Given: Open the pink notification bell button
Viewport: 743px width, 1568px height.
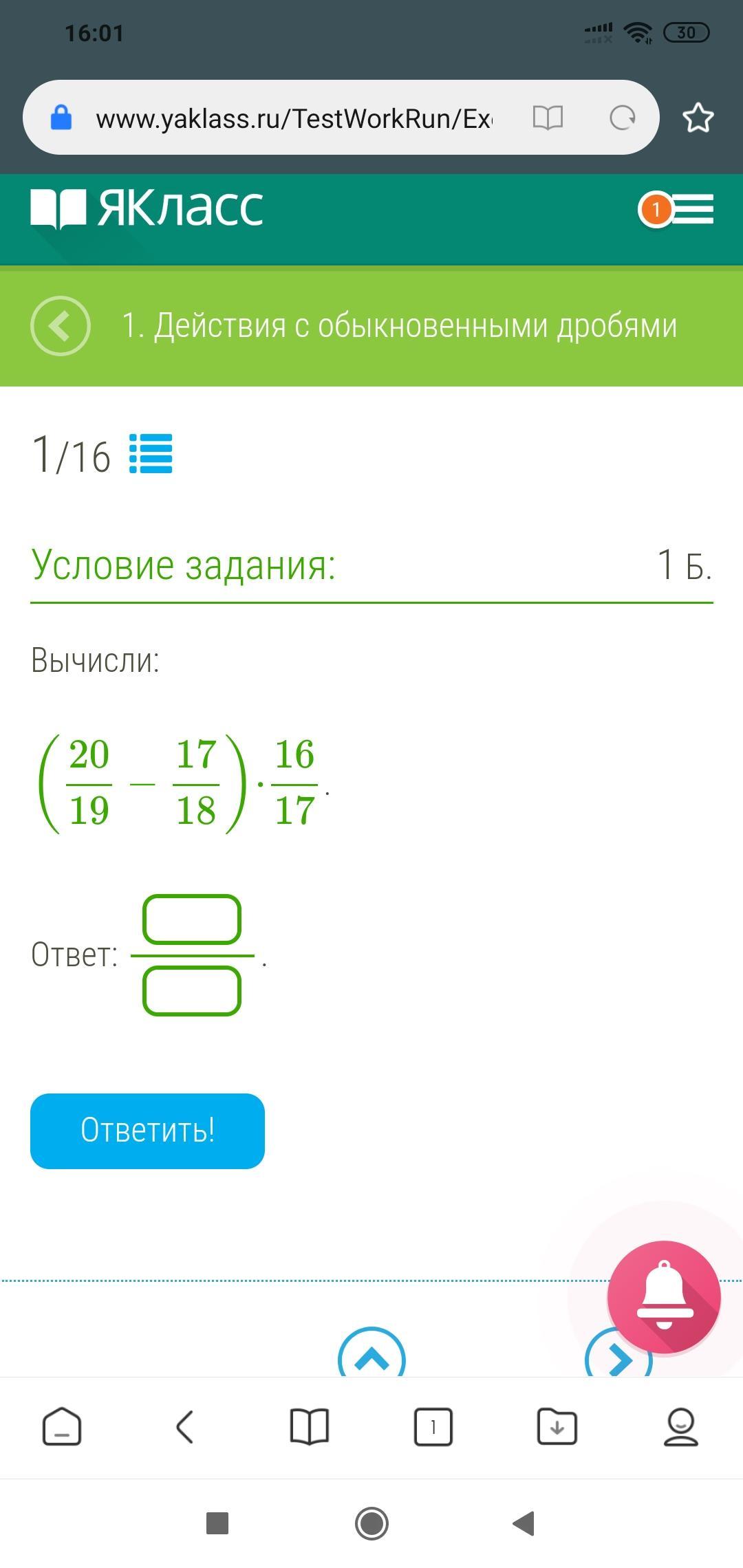Looking at the screenshot, I should point(664,1297).
